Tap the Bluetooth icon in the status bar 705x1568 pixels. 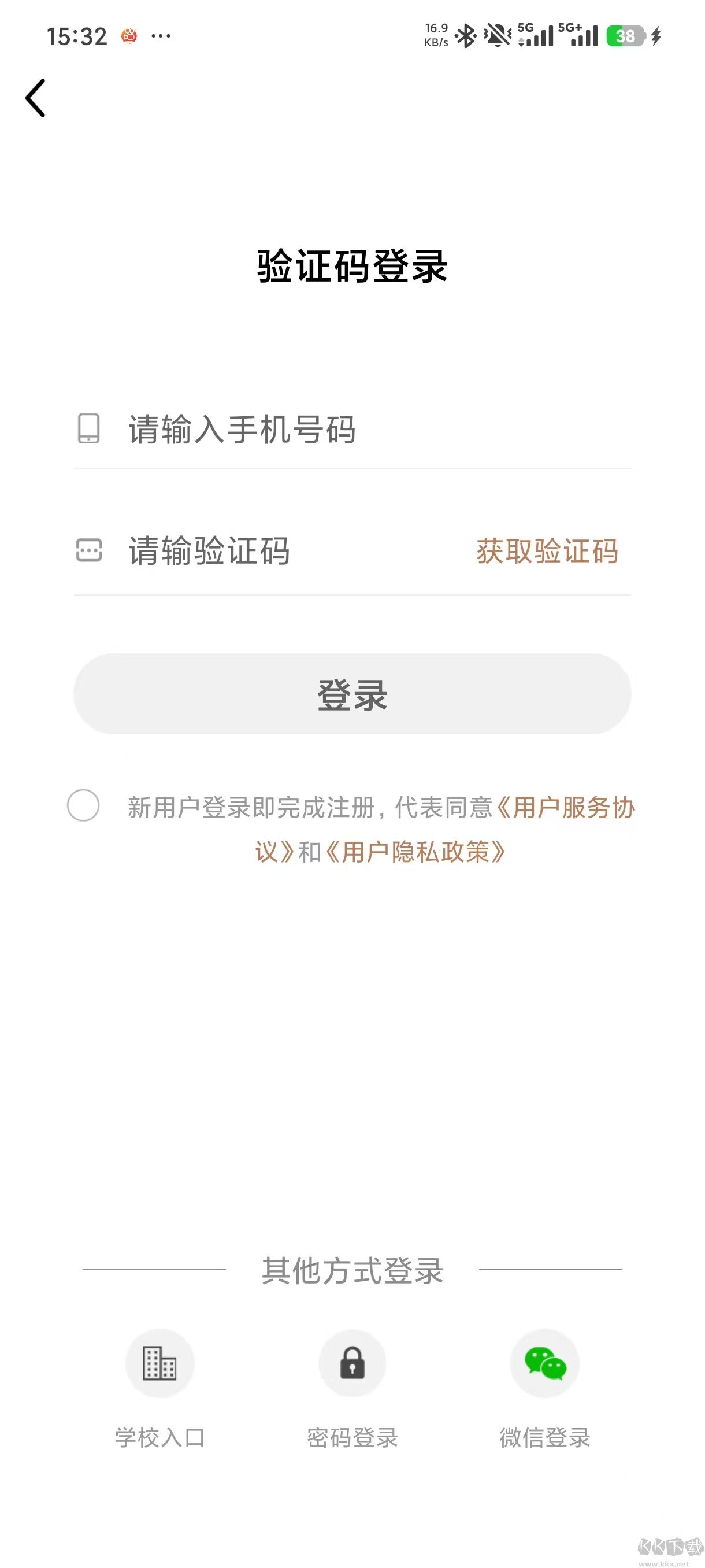[x=466, y=36]
